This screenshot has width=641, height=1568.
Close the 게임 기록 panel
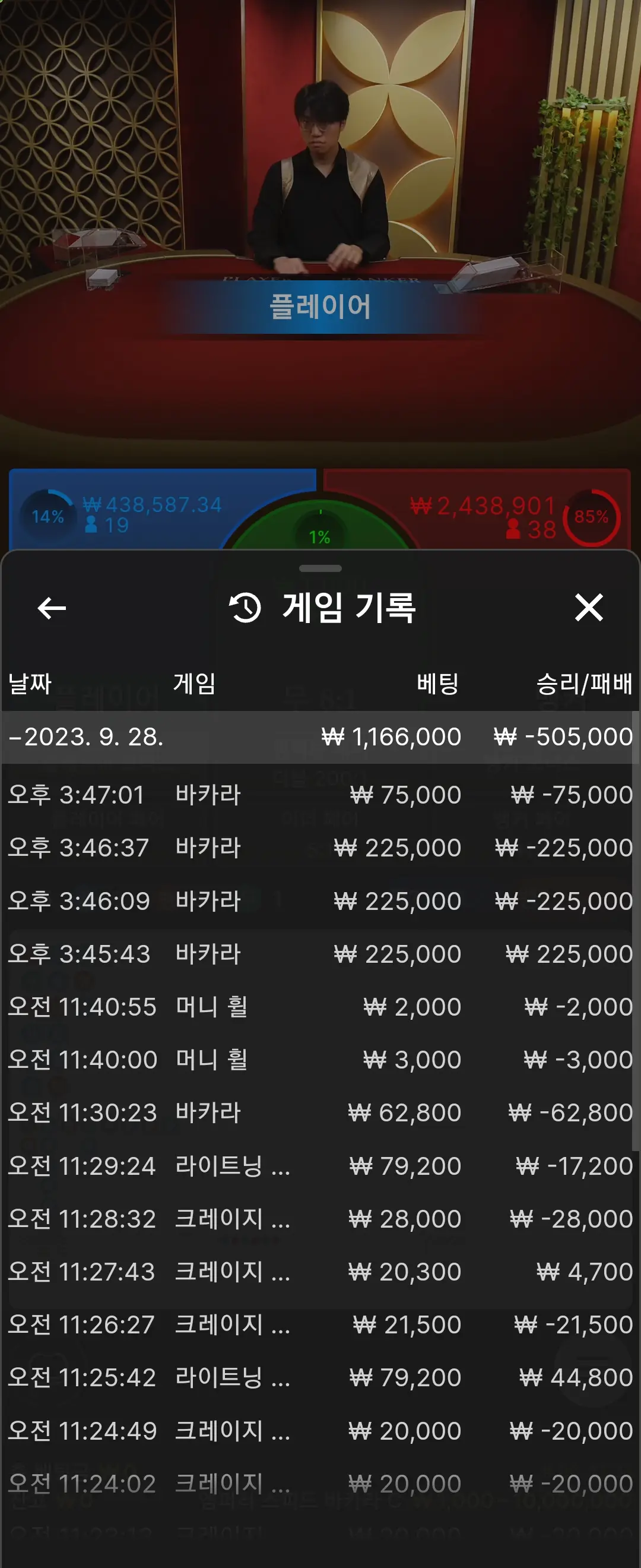coord(589,608)
